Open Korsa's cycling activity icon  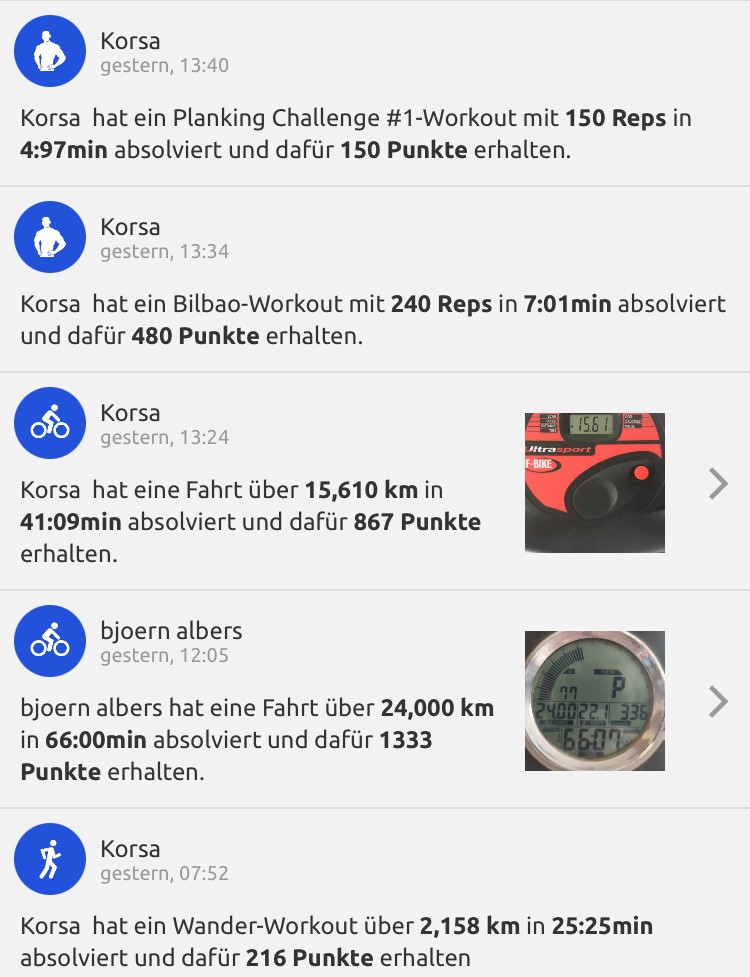(x=49, y=423)
